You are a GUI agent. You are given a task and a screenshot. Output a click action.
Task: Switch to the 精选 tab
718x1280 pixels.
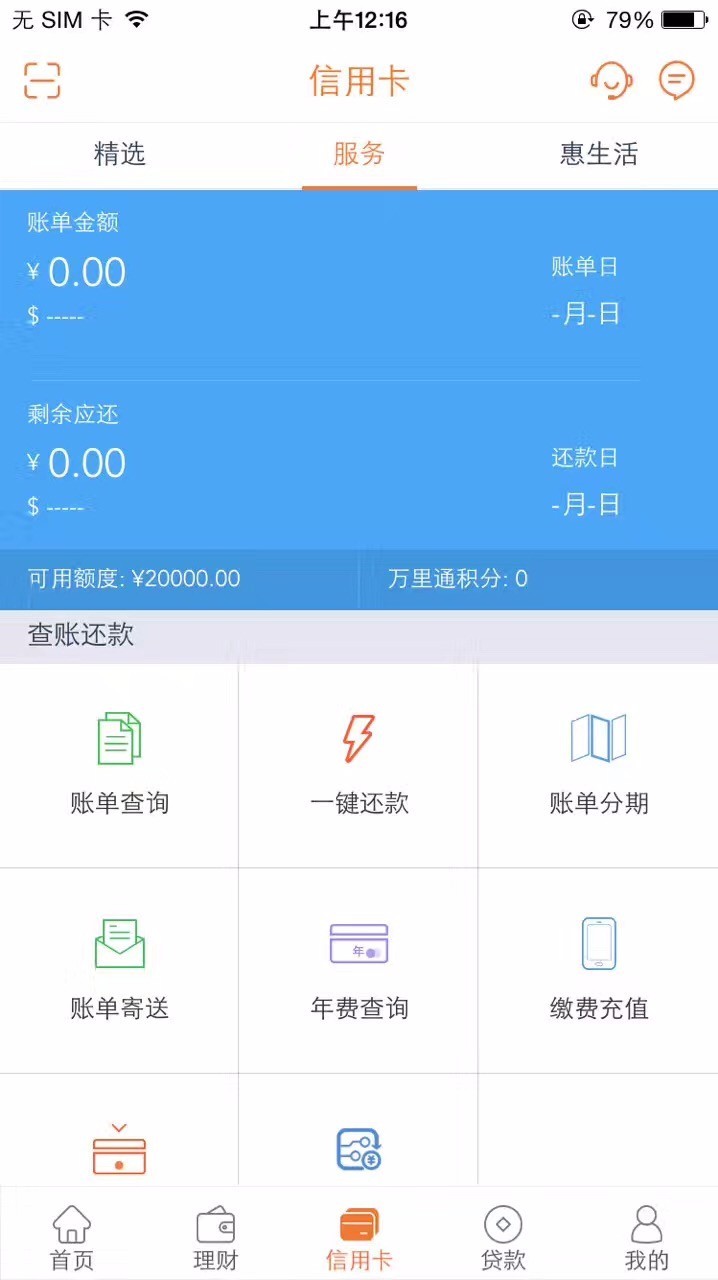[120, 154]
